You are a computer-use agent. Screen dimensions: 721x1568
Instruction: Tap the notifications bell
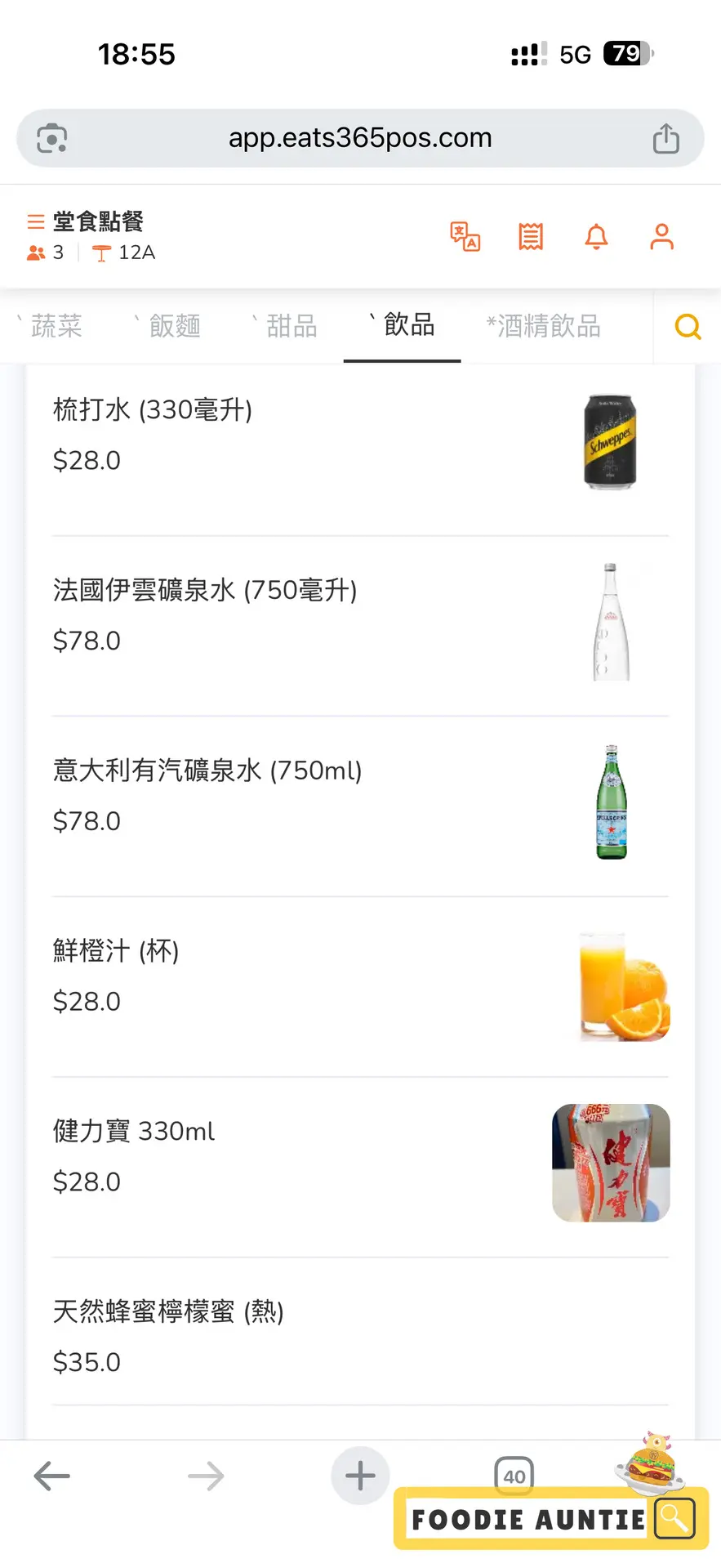(597, 237)
